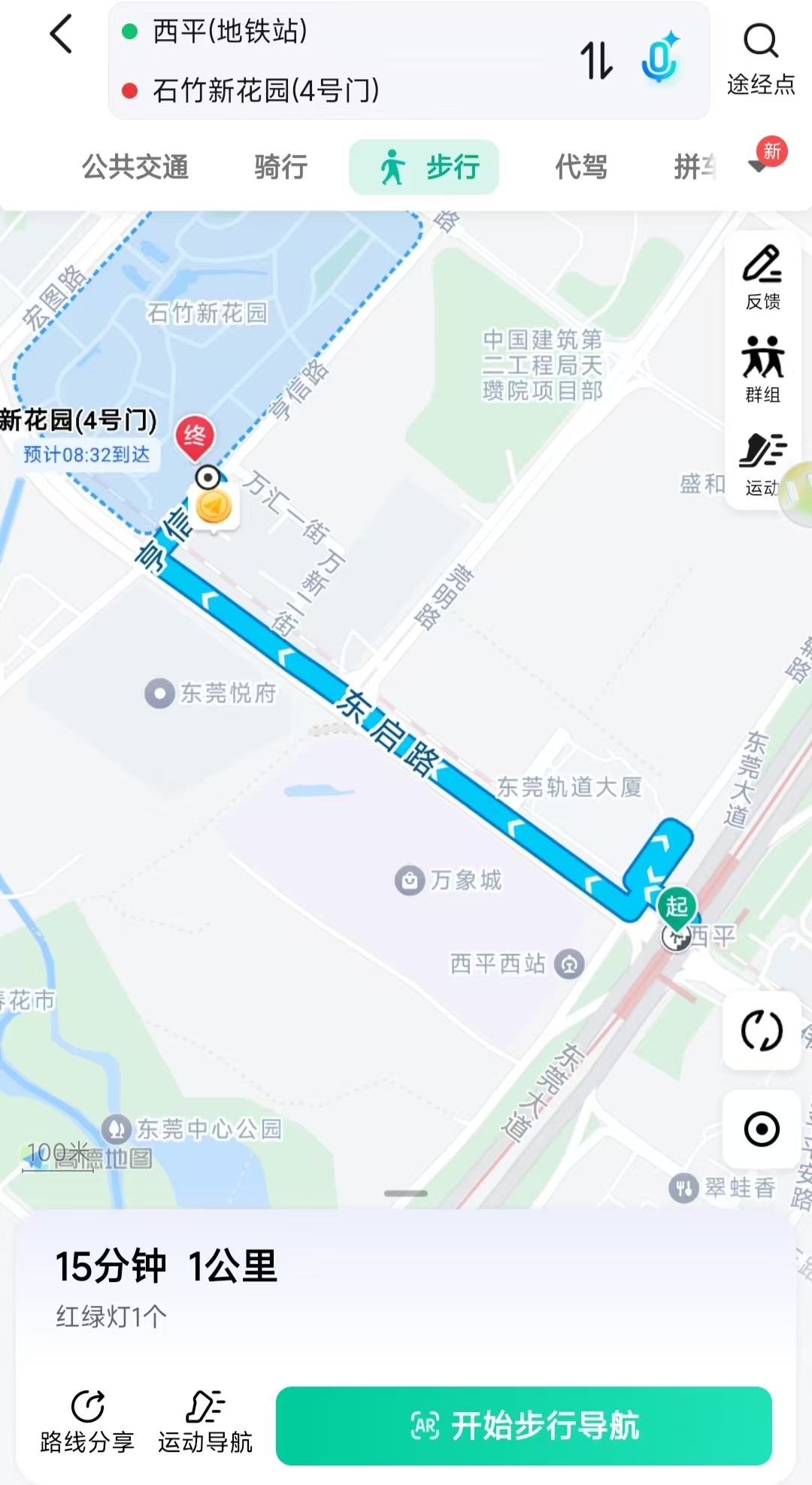Activate the voice assistant microphone

[659, 59]
